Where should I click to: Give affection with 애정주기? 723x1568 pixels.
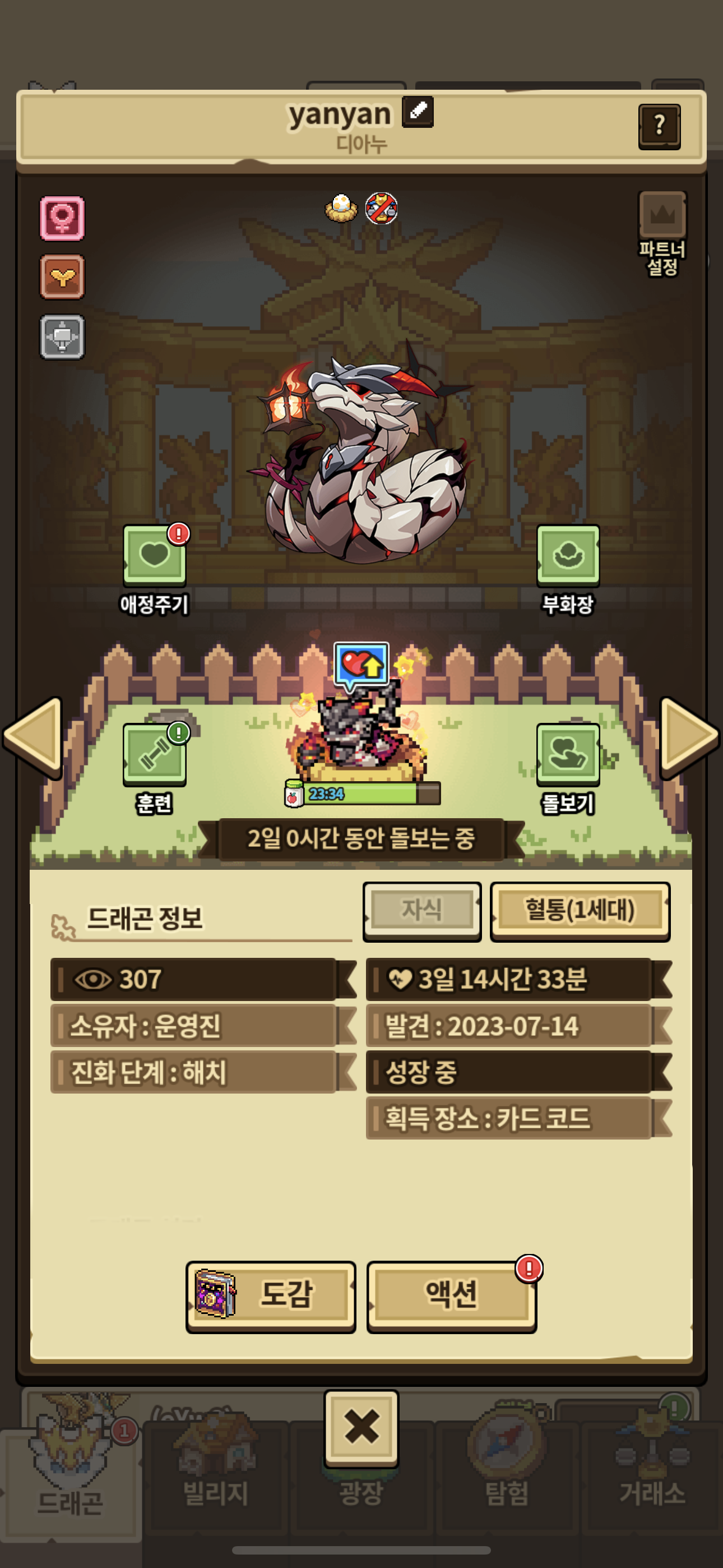155,570
